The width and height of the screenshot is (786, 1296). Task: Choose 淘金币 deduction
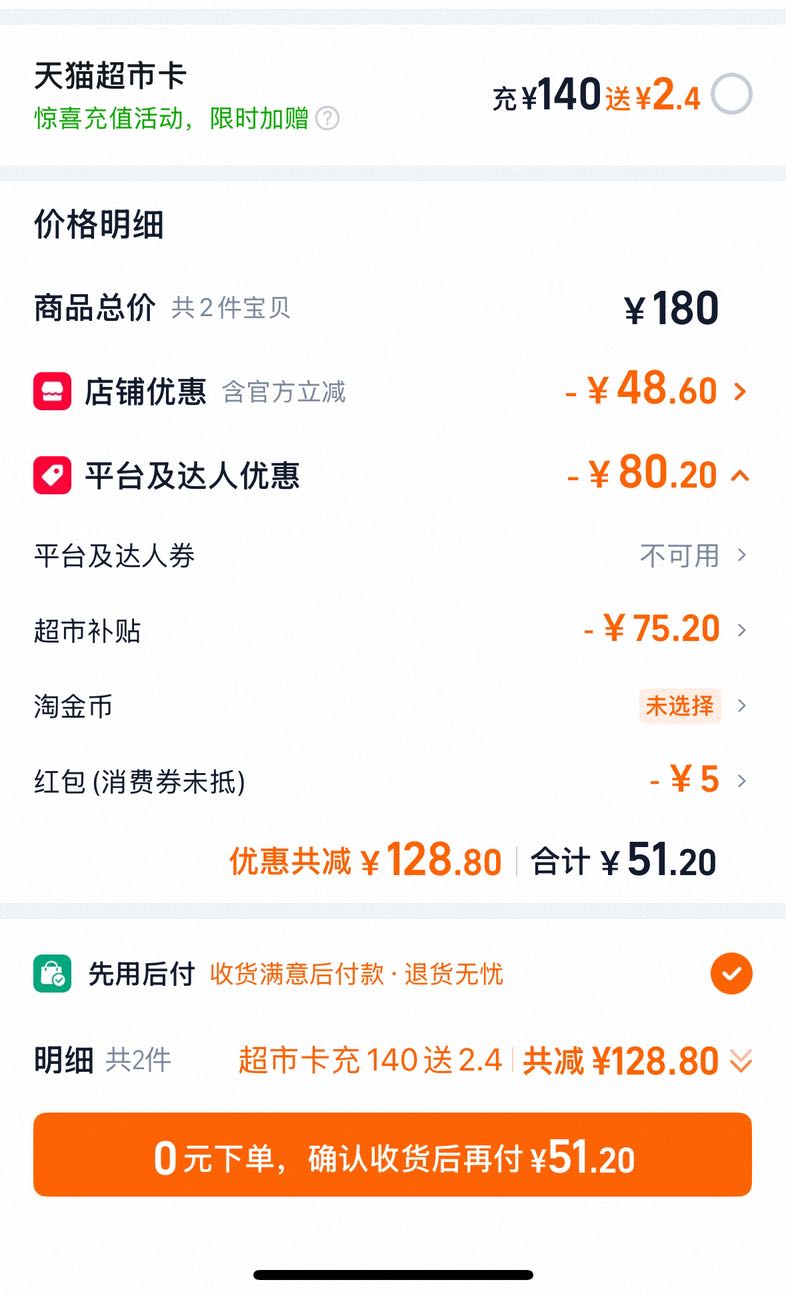pos(392,706)
